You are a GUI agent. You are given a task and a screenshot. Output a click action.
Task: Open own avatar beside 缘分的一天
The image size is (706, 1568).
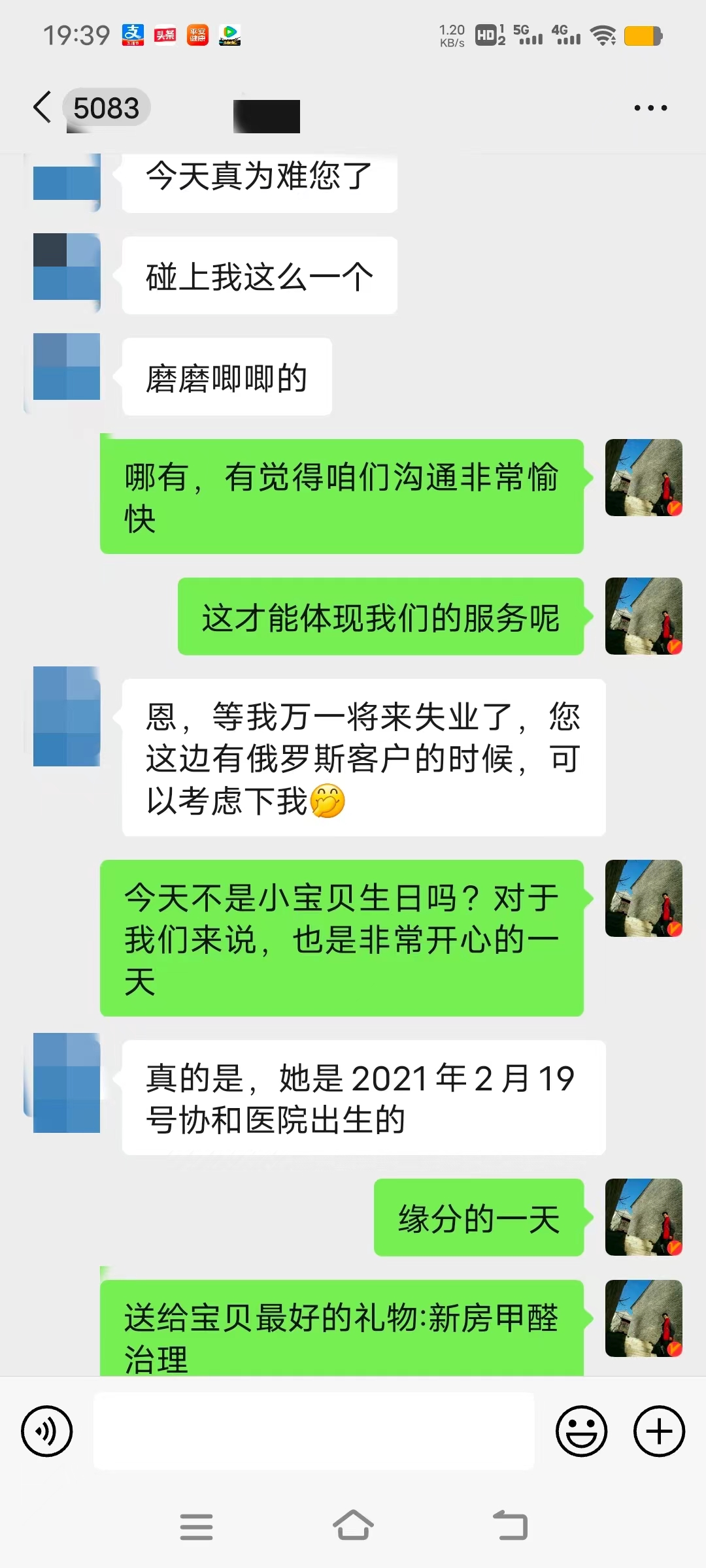644,1217
